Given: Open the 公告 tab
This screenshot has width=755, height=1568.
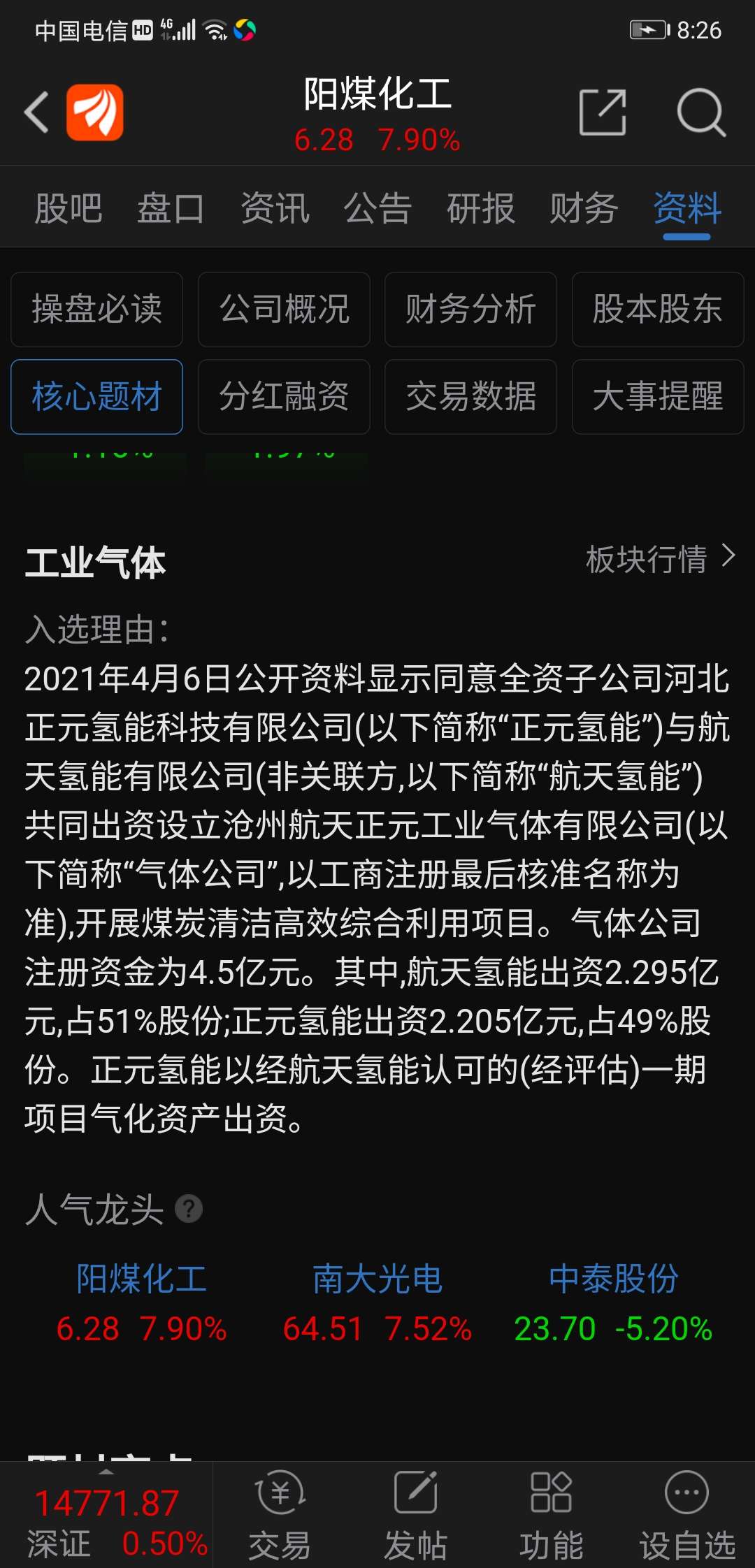Looking at the screenshot, I should [x=377, y=208].
